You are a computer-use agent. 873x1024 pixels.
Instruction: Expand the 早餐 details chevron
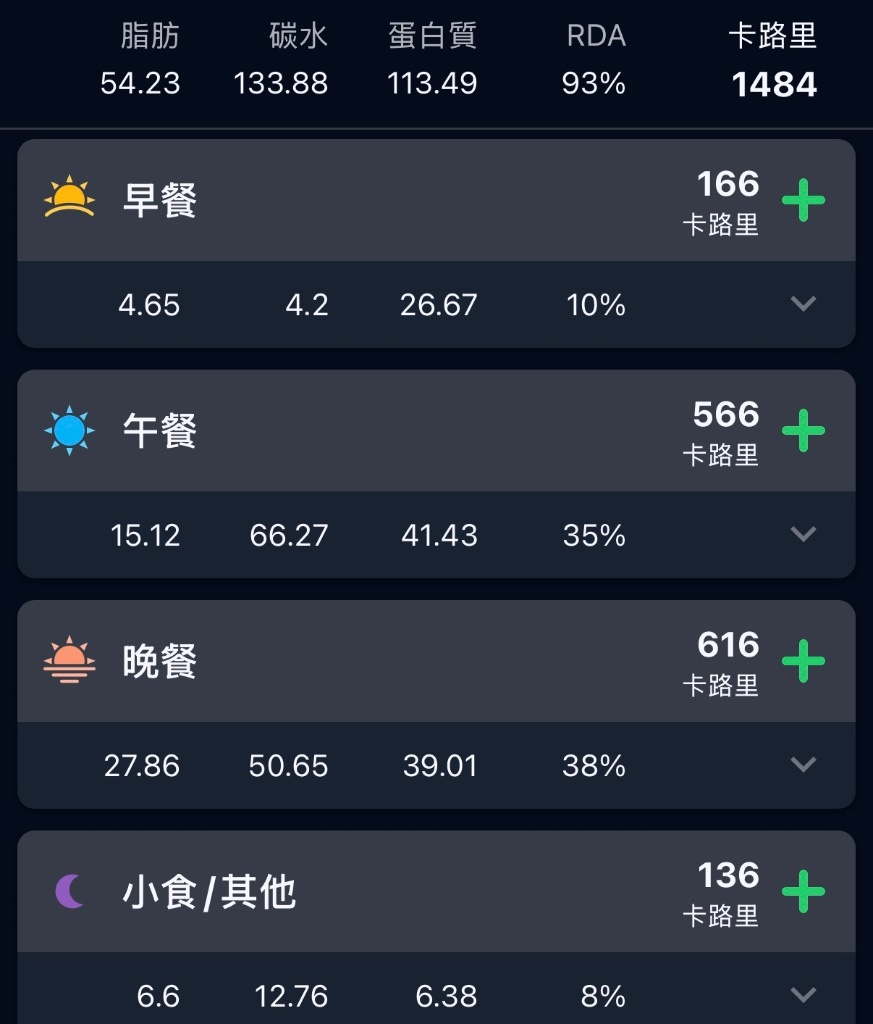[803, 304]
